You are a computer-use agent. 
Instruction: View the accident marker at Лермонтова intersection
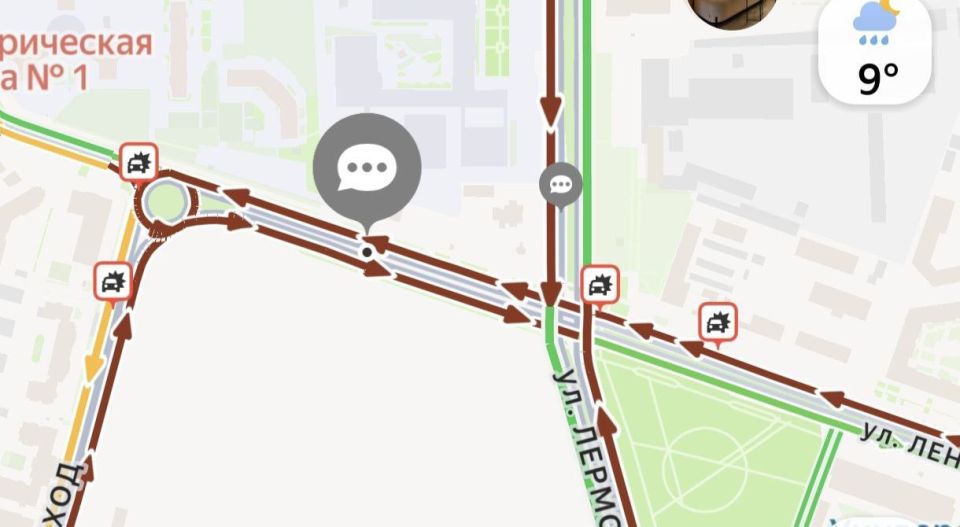(x=599, y=284)
